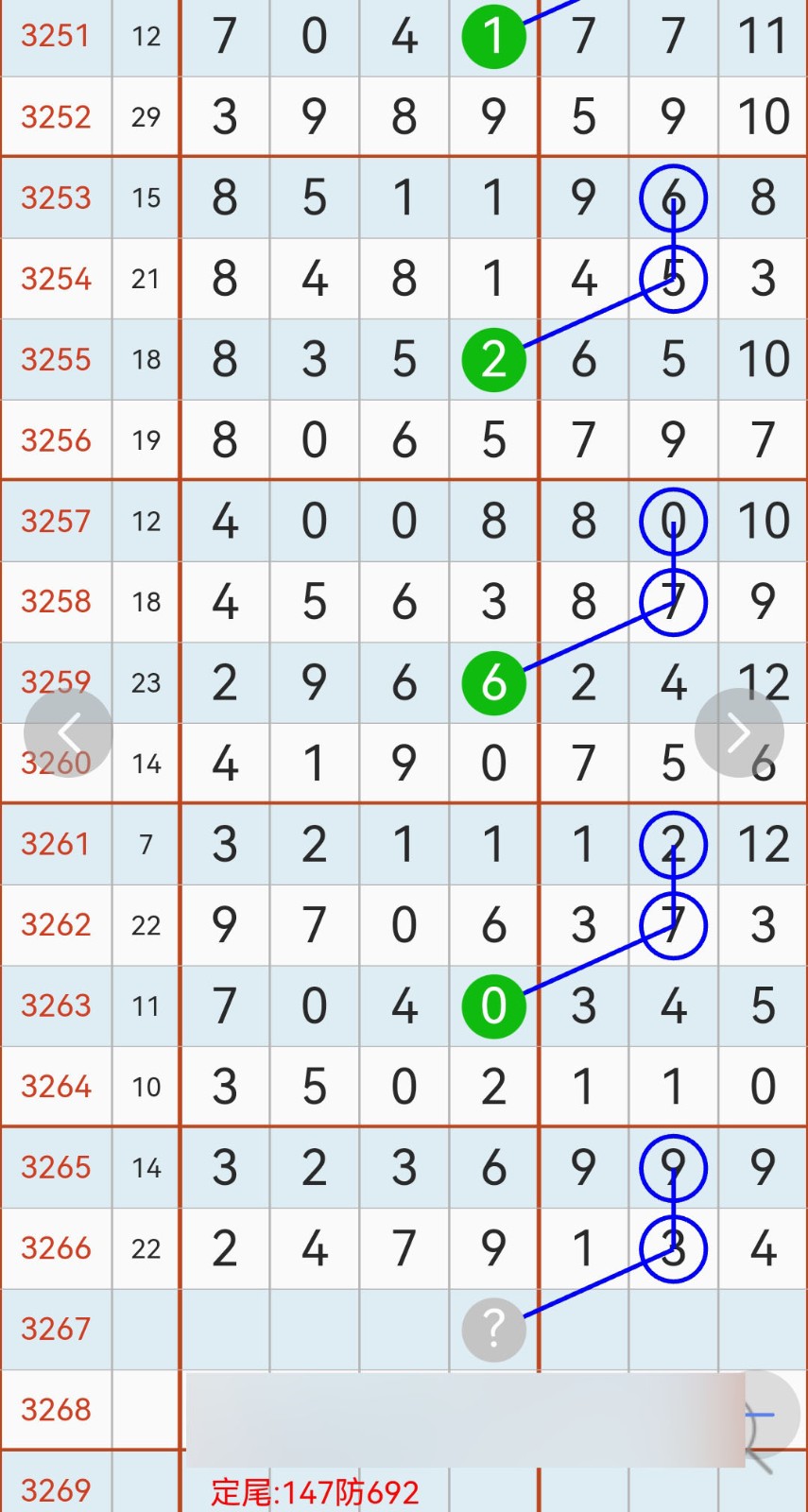The image size is (808, 1512).
Task: Click the right navigation arrow
Action: click(x=740, y=732)
